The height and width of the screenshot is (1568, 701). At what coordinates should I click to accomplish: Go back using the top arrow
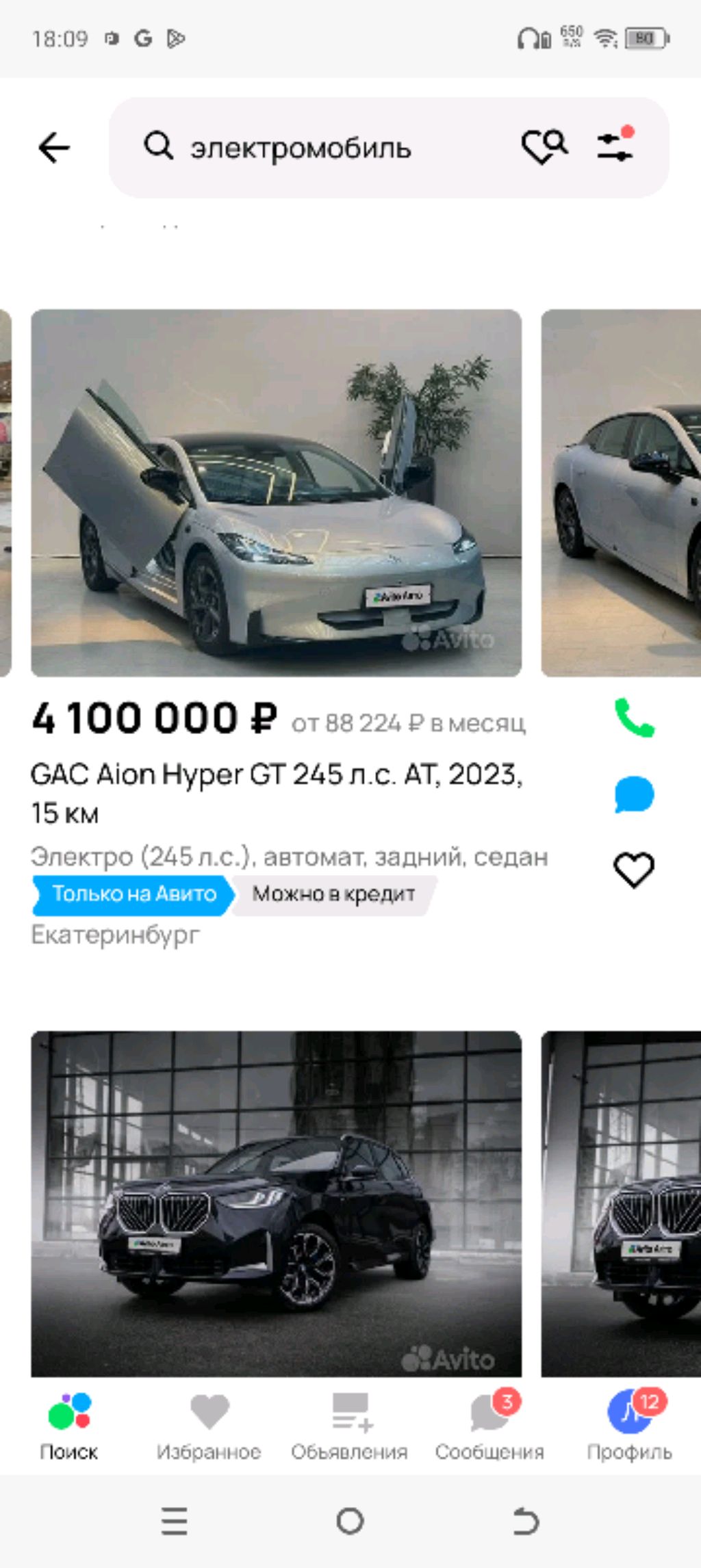54,148
